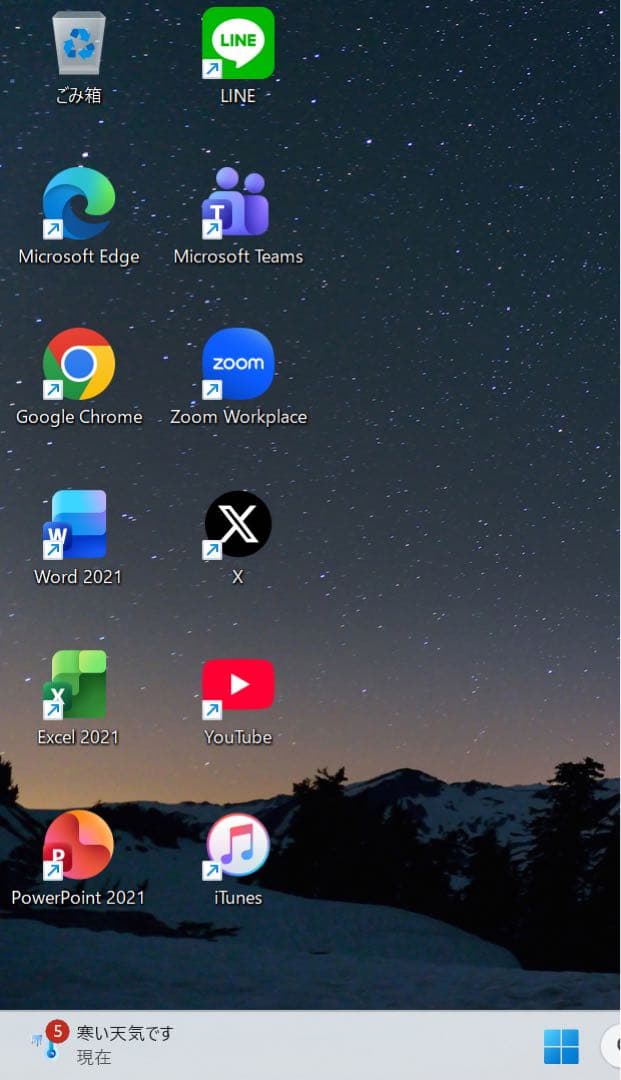The height and width of the screenshot is (1080, 621).
Task: Open Microsoft Edge browser
Action: (79, 205)
